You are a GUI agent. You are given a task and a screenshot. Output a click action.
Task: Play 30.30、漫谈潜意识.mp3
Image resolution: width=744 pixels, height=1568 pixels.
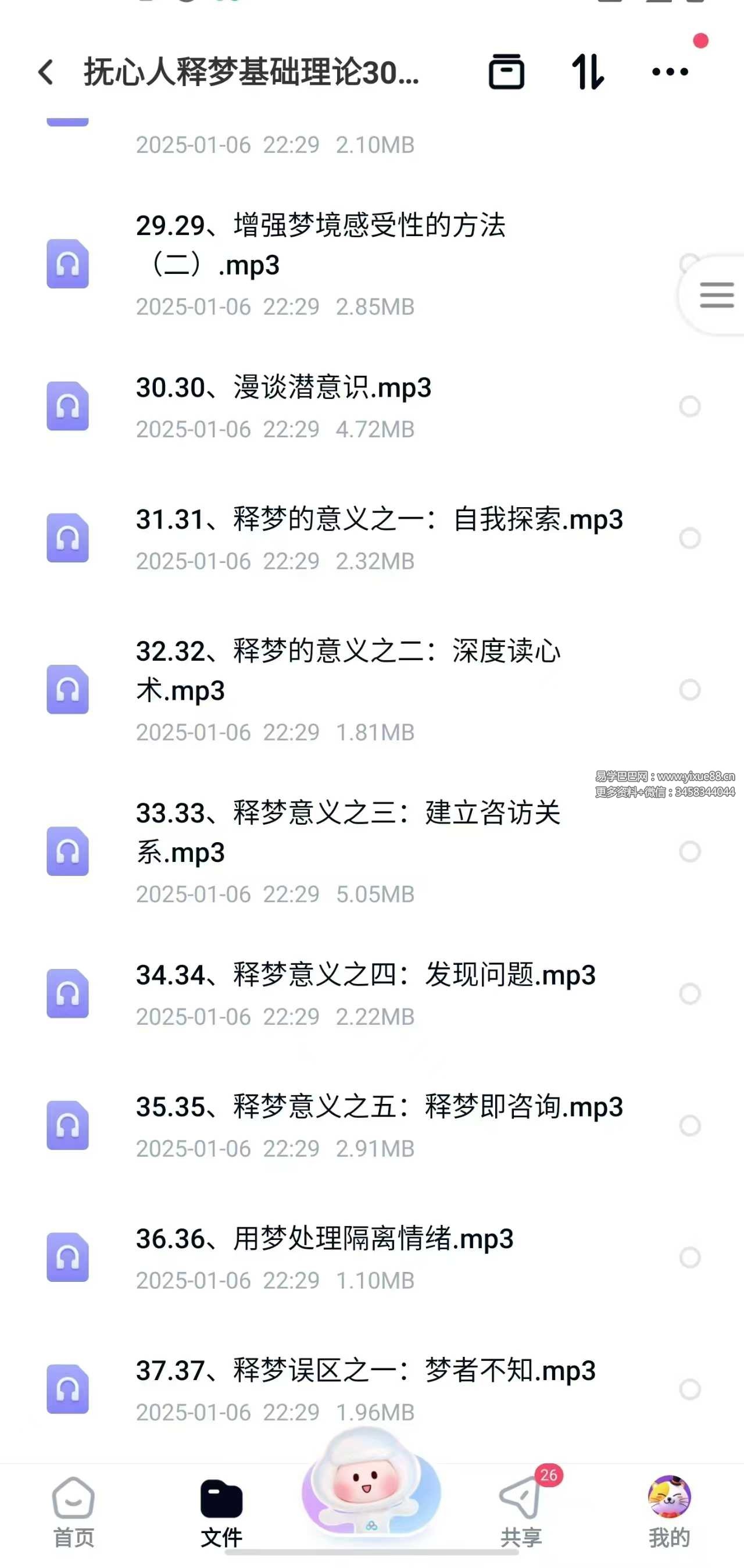click(x=284, y=388)
